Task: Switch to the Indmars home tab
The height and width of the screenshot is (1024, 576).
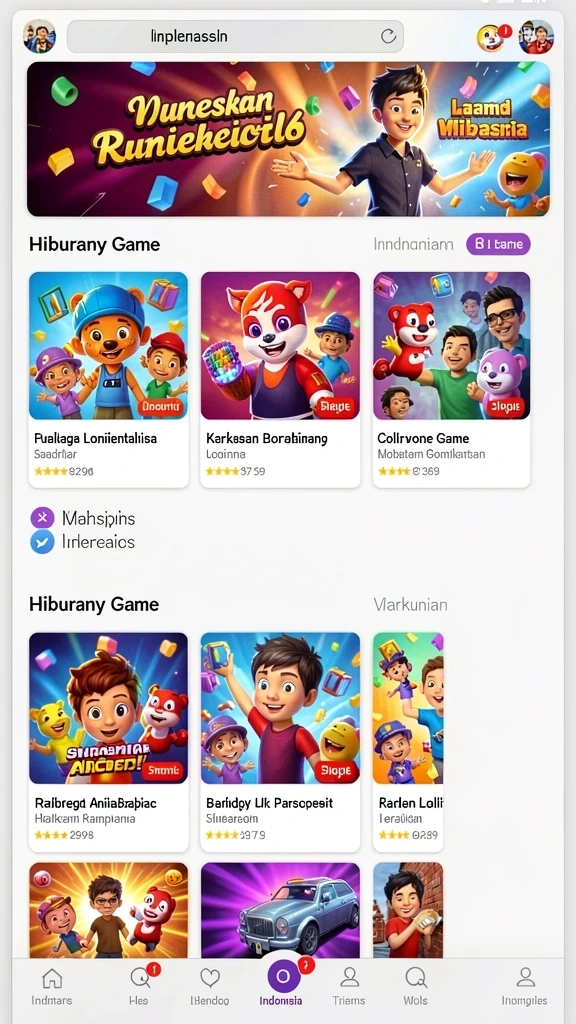Action: (x=52, y=987)
